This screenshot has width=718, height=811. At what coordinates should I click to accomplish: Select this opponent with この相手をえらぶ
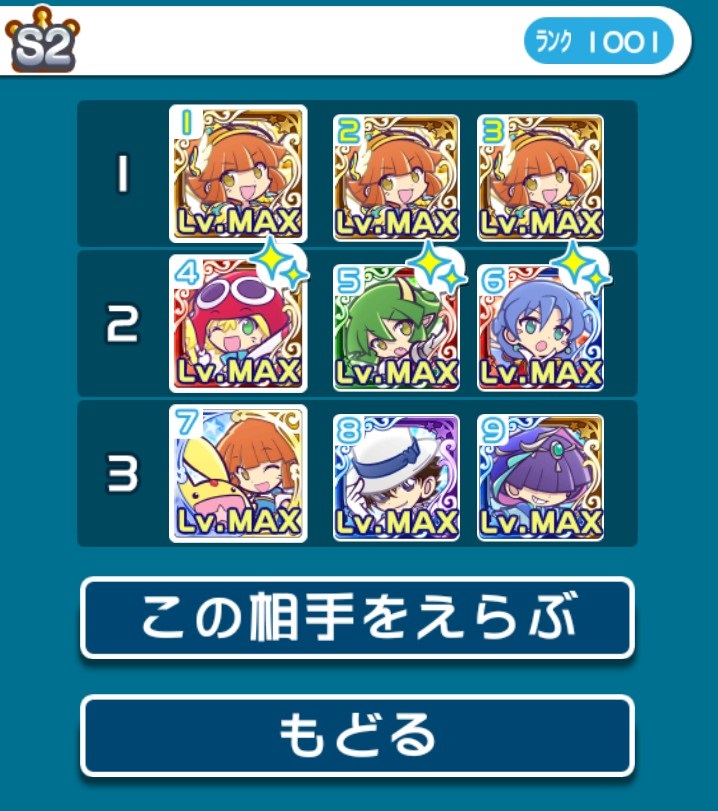[x=357, y=618]
